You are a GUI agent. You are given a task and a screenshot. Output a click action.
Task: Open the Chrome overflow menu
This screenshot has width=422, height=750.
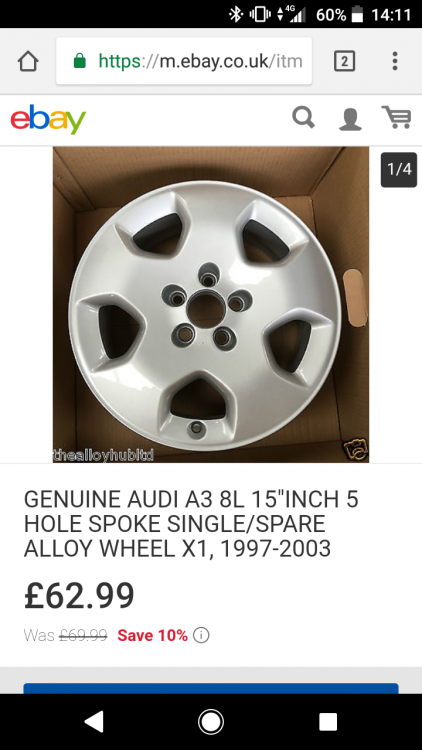[395, 61]
